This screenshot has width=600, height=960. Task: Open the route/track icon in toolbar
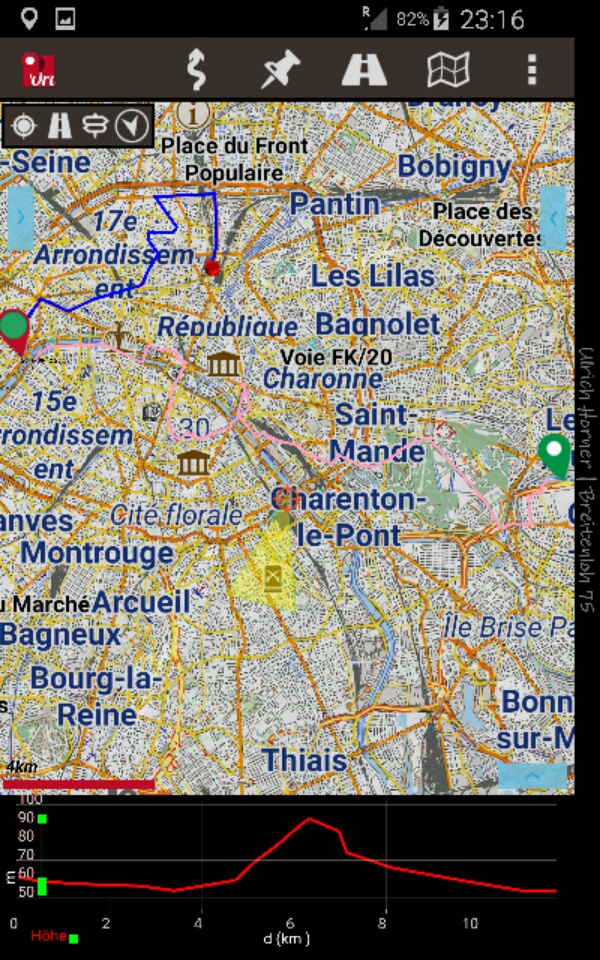coord(196,69)
